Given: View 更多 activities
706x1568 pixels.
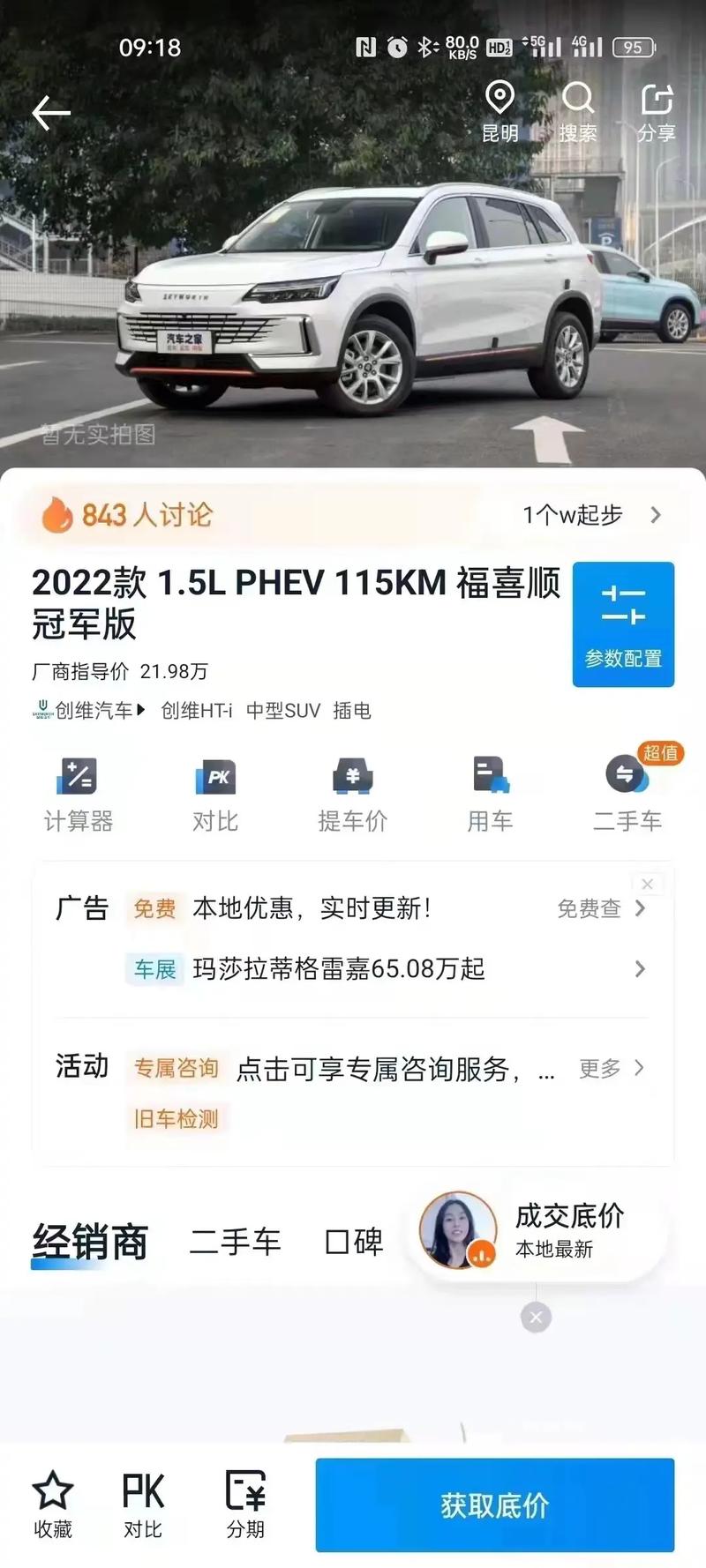Looking at the screenshot, I should click(611, 1068).
